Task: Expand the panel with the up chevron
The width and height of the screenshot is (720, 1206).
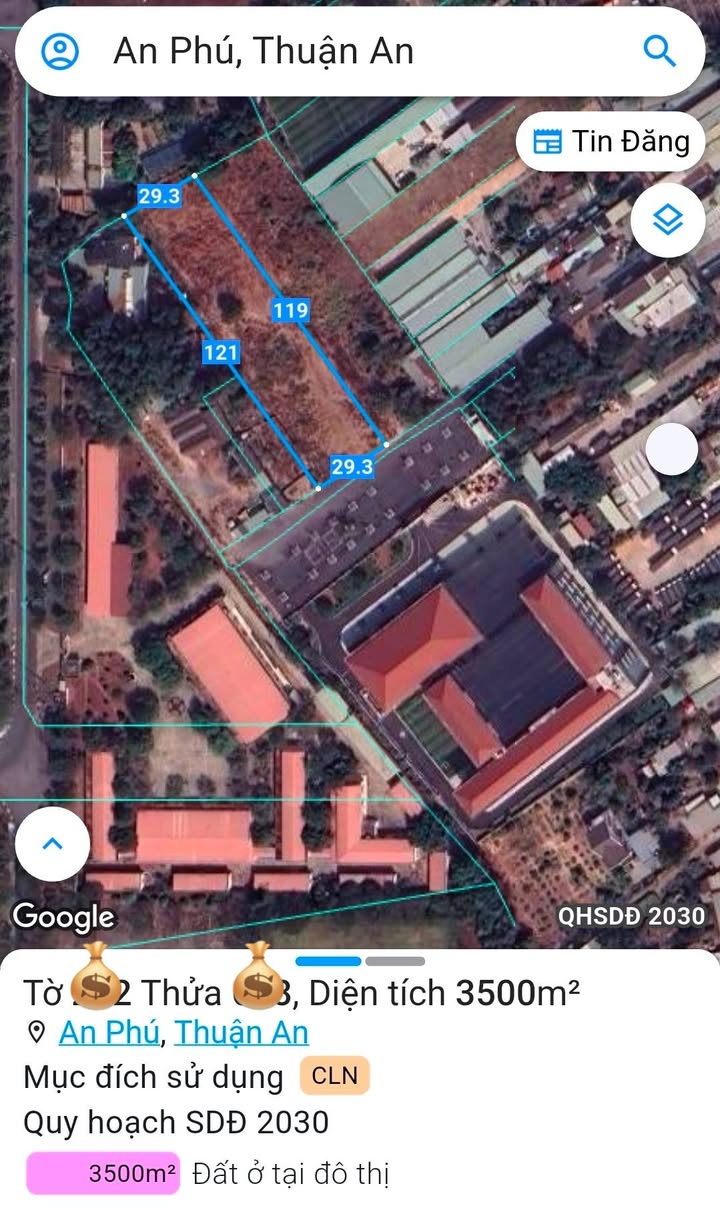Action: [x=52, y=844]
